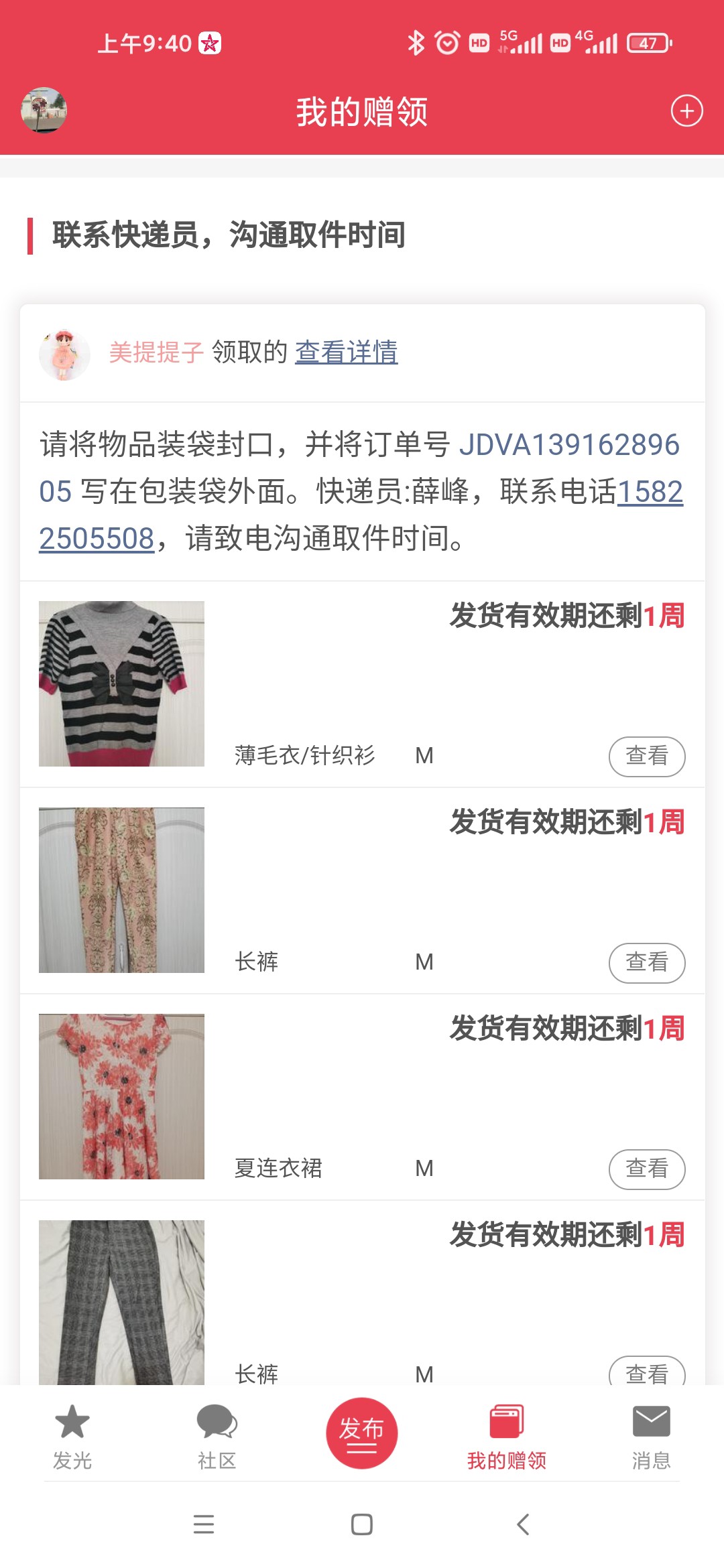Open 查看详情 link for the claim
724x1568 pixels.
346,352
